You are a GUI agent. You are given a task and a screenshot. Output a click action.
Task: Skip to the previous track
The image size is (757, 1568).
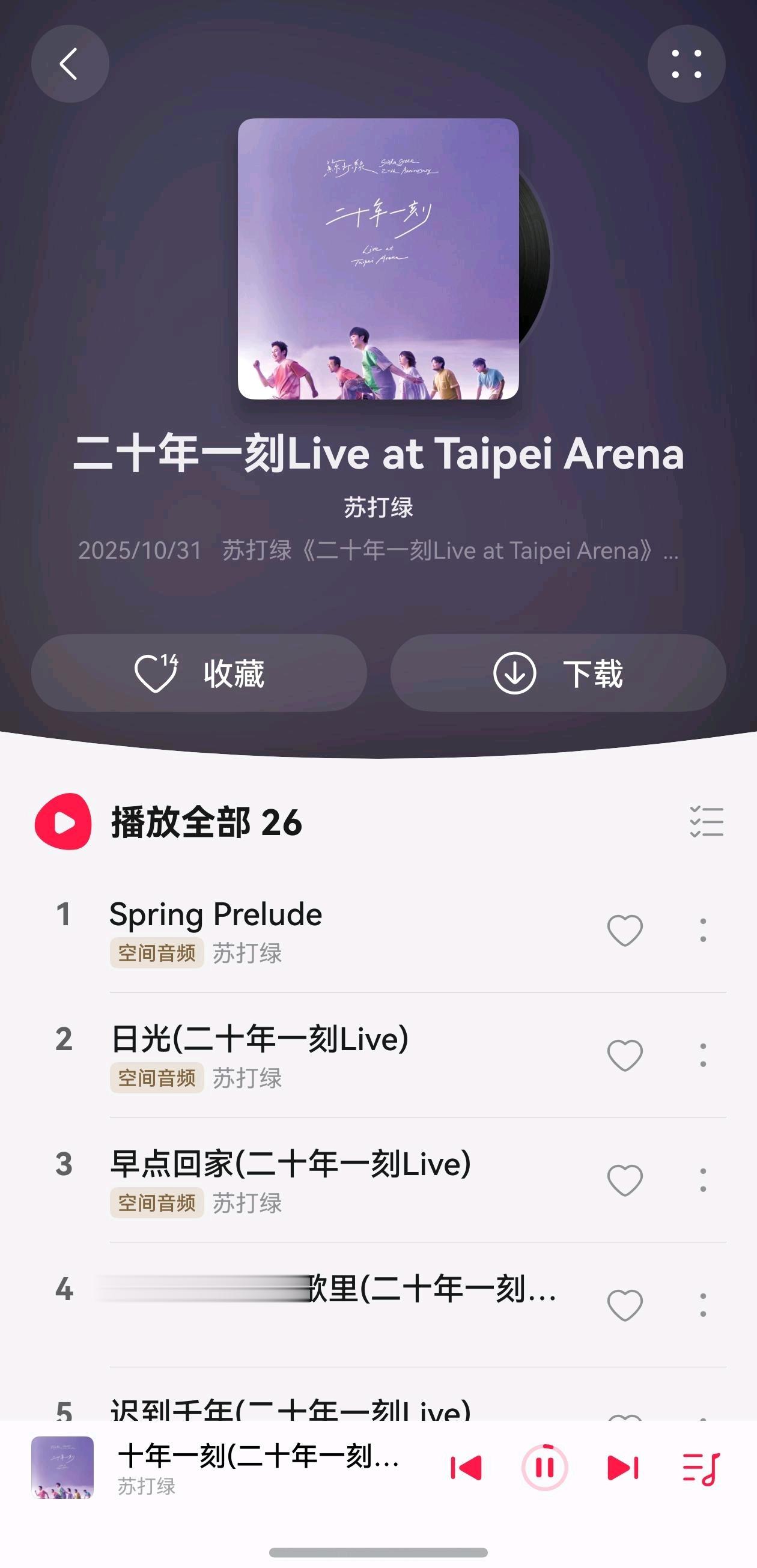466,1468
